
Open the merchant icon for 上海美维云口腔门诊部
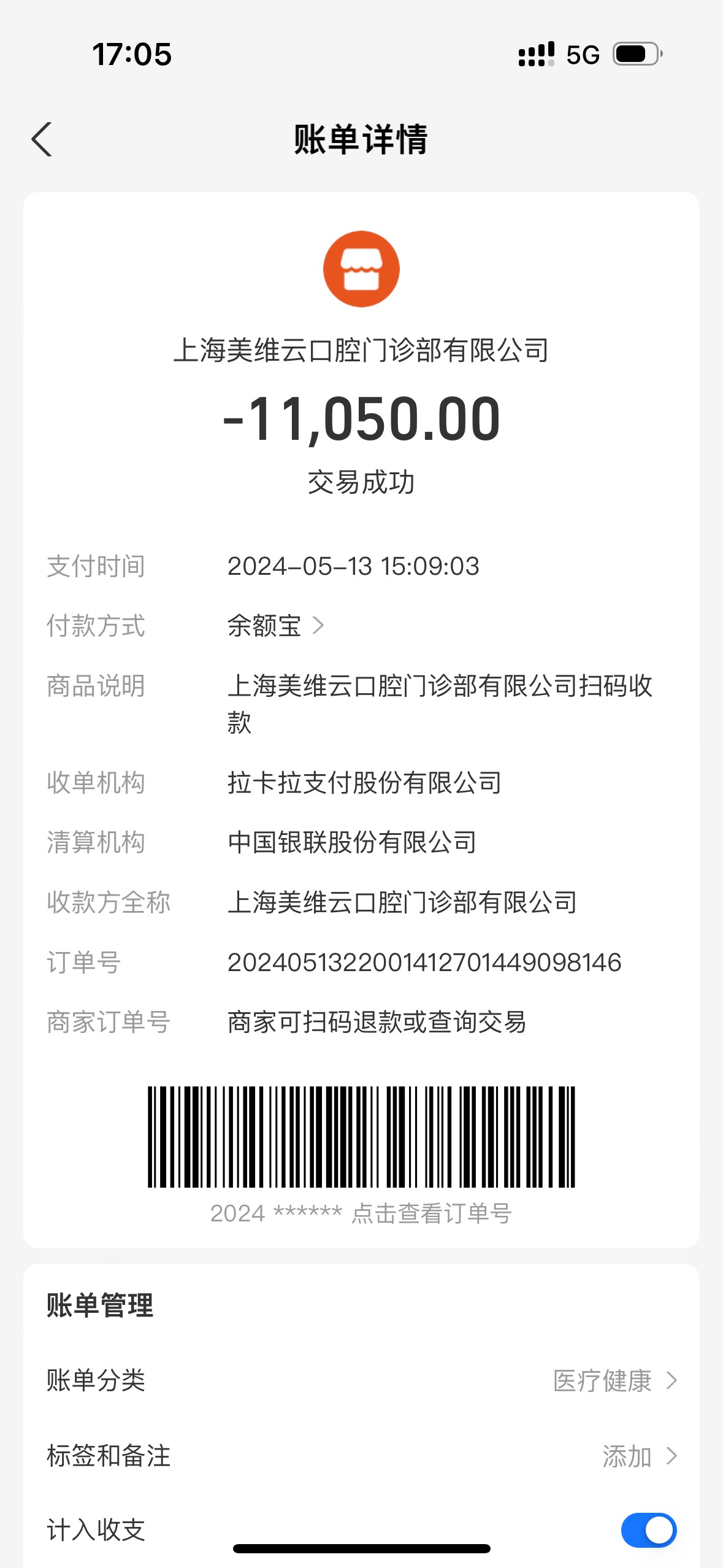click(x=361, y=269)
